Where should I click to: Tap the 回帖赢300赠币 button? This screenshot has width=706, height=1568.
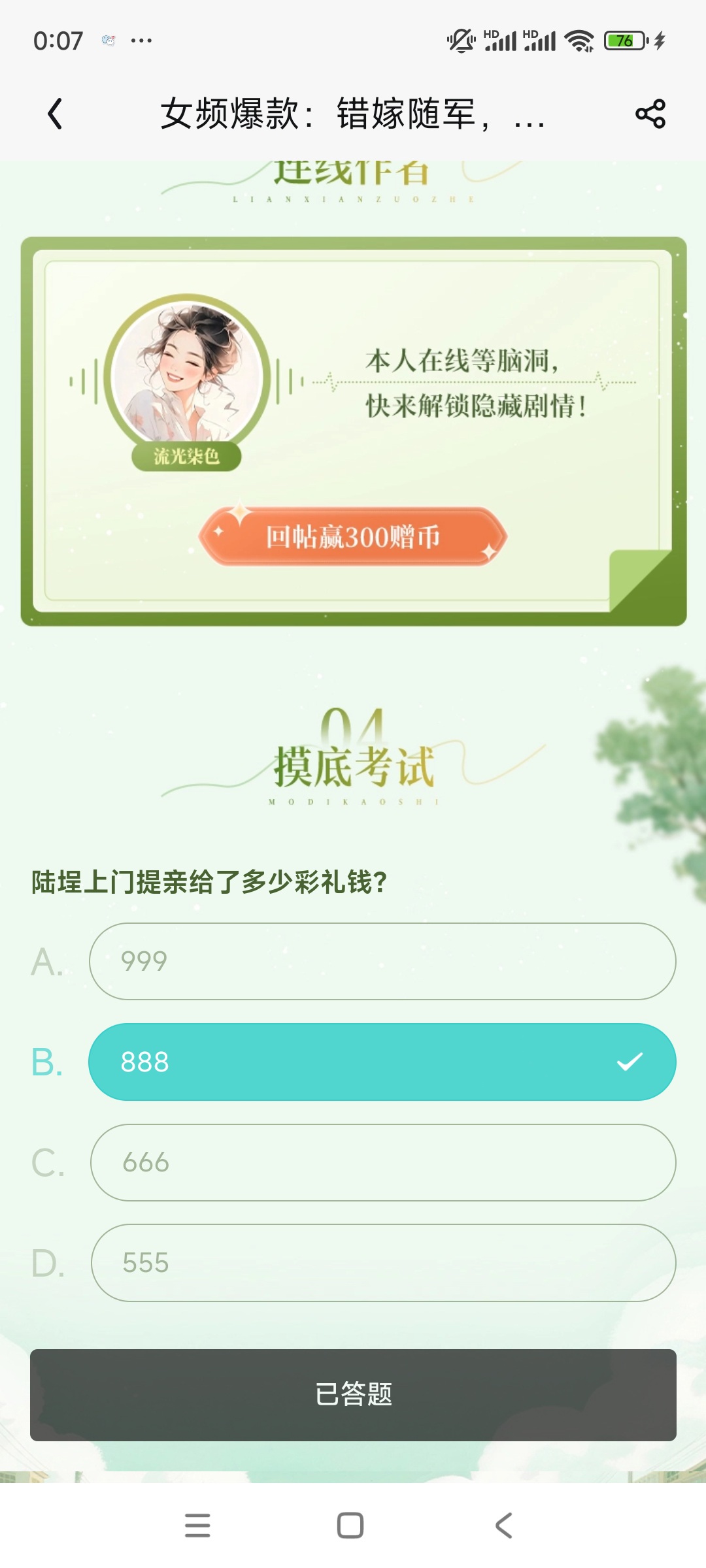tap(353, 536)
